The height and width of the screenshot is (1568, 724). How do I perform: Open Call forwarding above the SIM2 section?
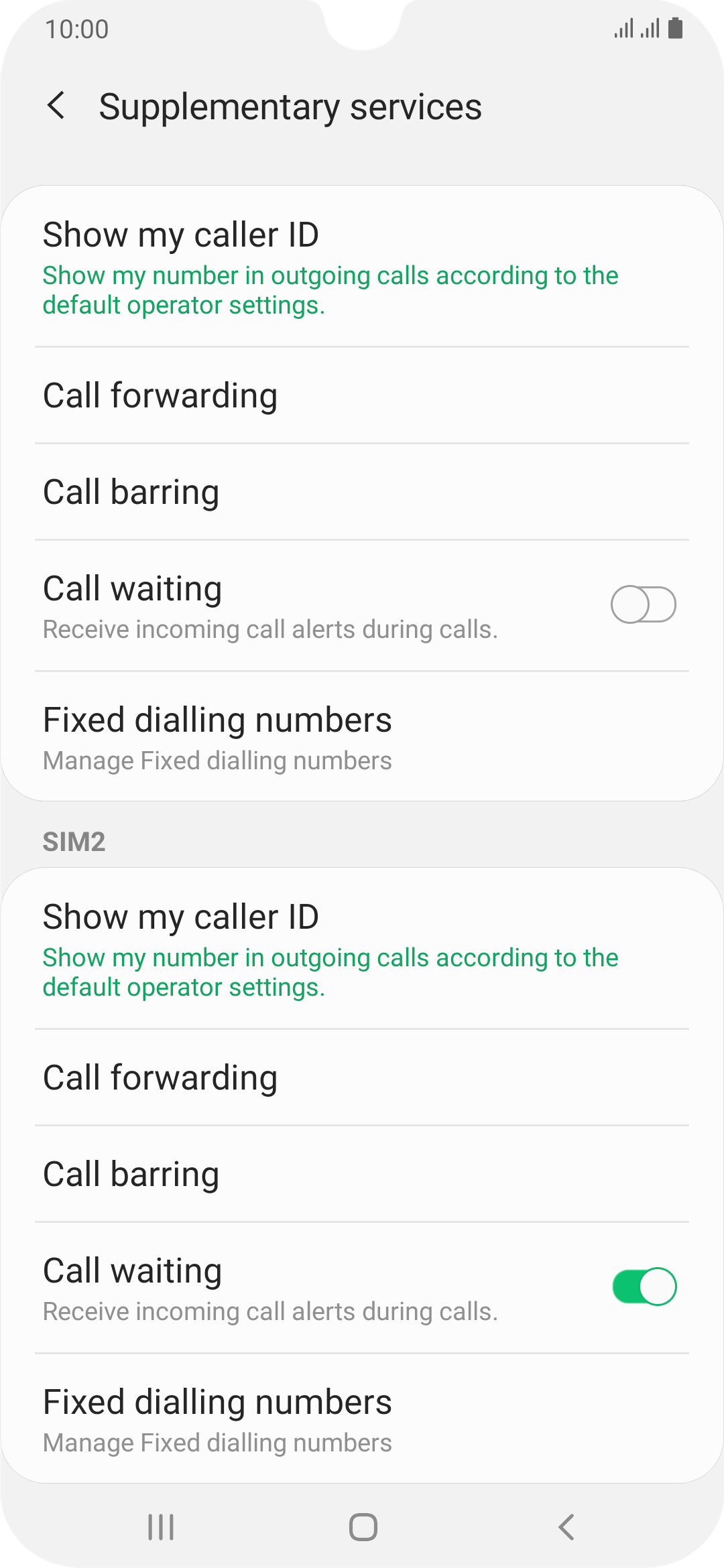tap(362, 395)
